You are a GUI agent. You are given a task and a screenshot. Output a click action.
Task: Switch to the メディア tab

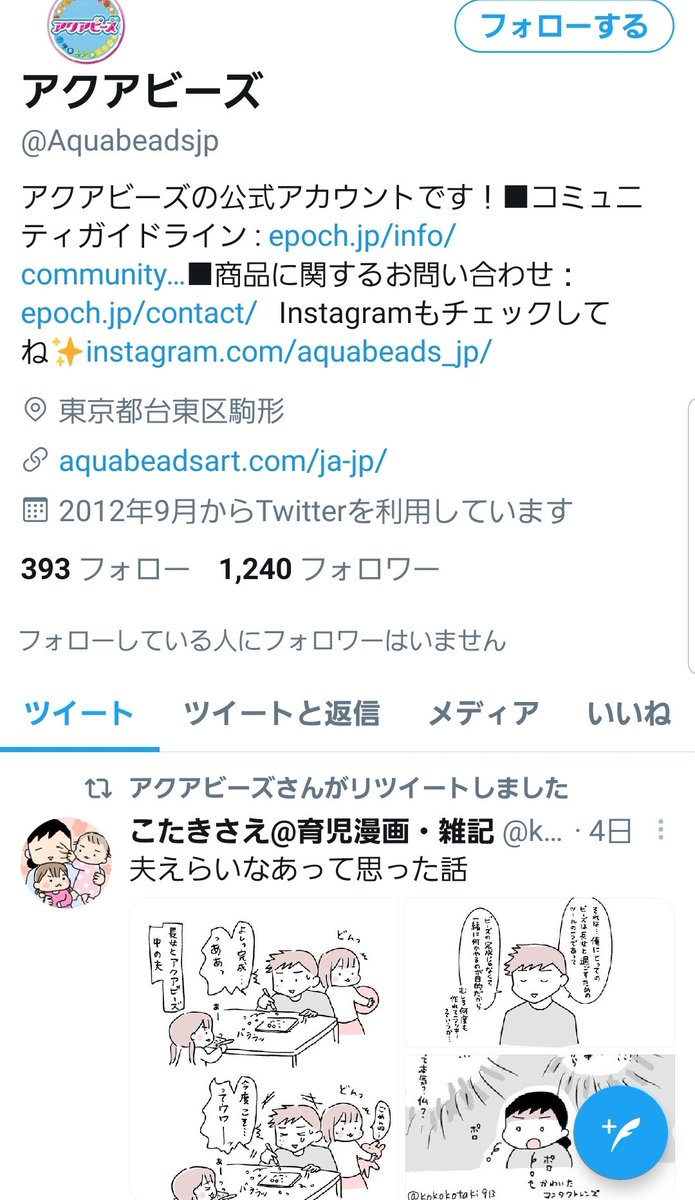pos(483,714)
